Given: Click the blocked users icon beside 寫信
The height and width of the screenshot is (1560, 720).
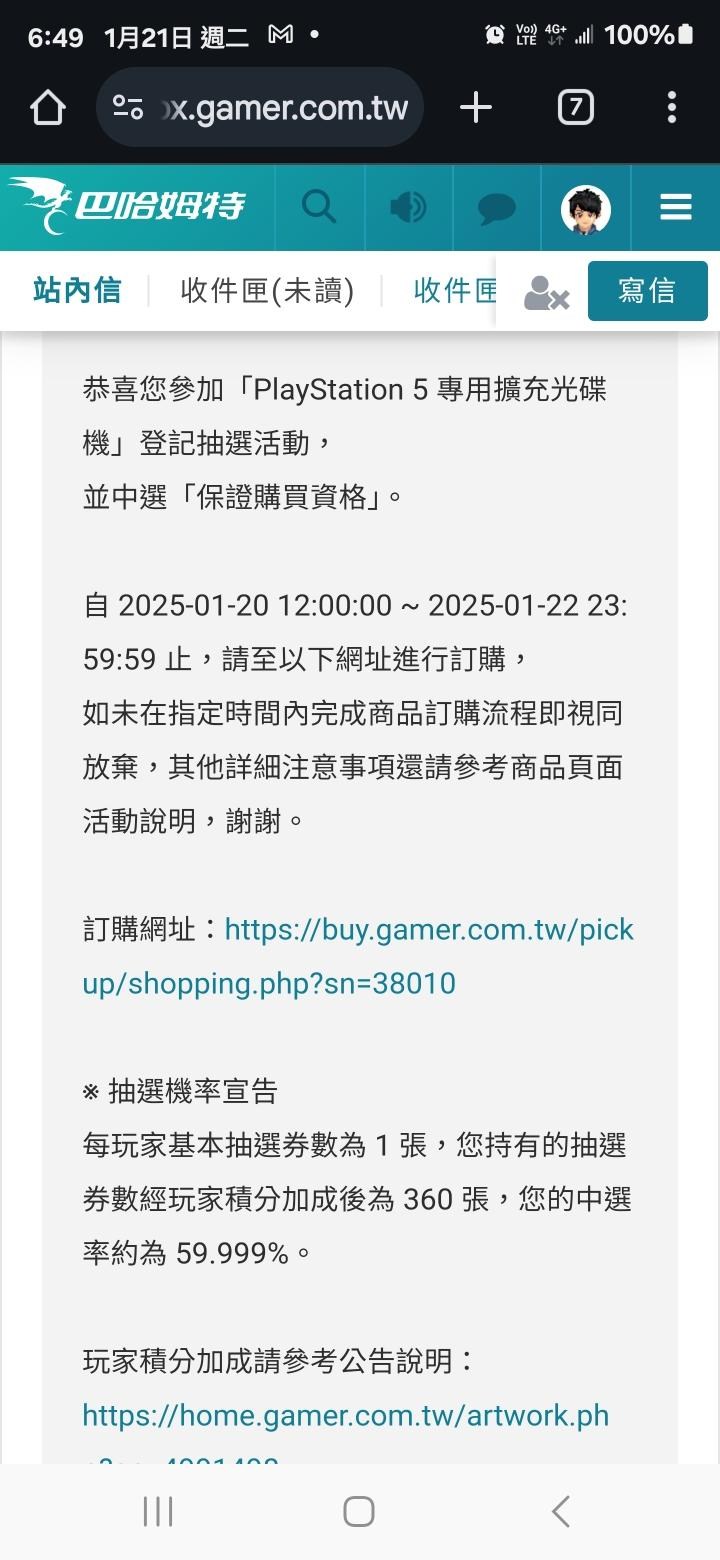Looking at the screenshot, I should (549, 293).
